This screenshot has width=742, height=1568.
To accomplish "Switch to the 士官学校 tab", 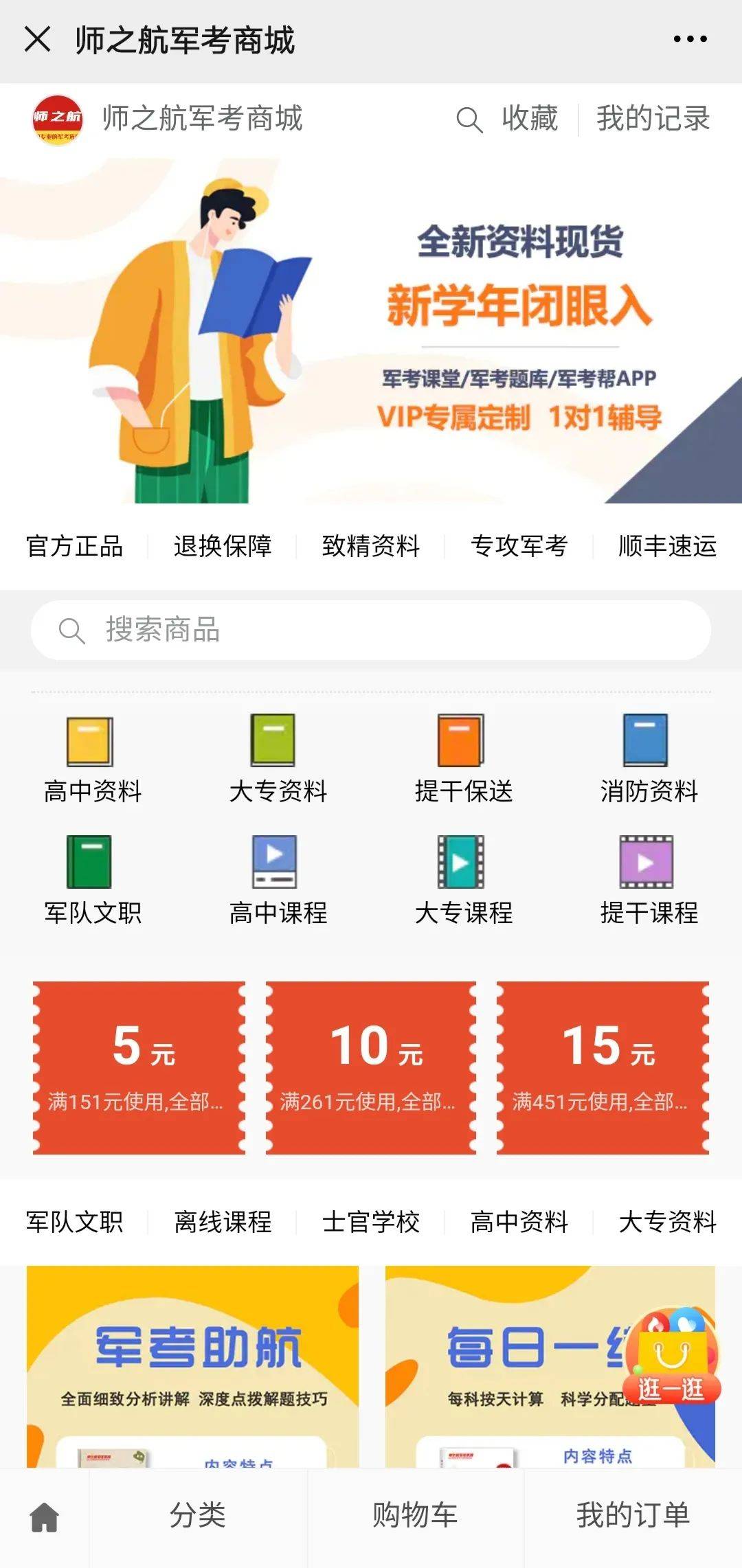I will pyautogui.click(x=371, y=1222).
